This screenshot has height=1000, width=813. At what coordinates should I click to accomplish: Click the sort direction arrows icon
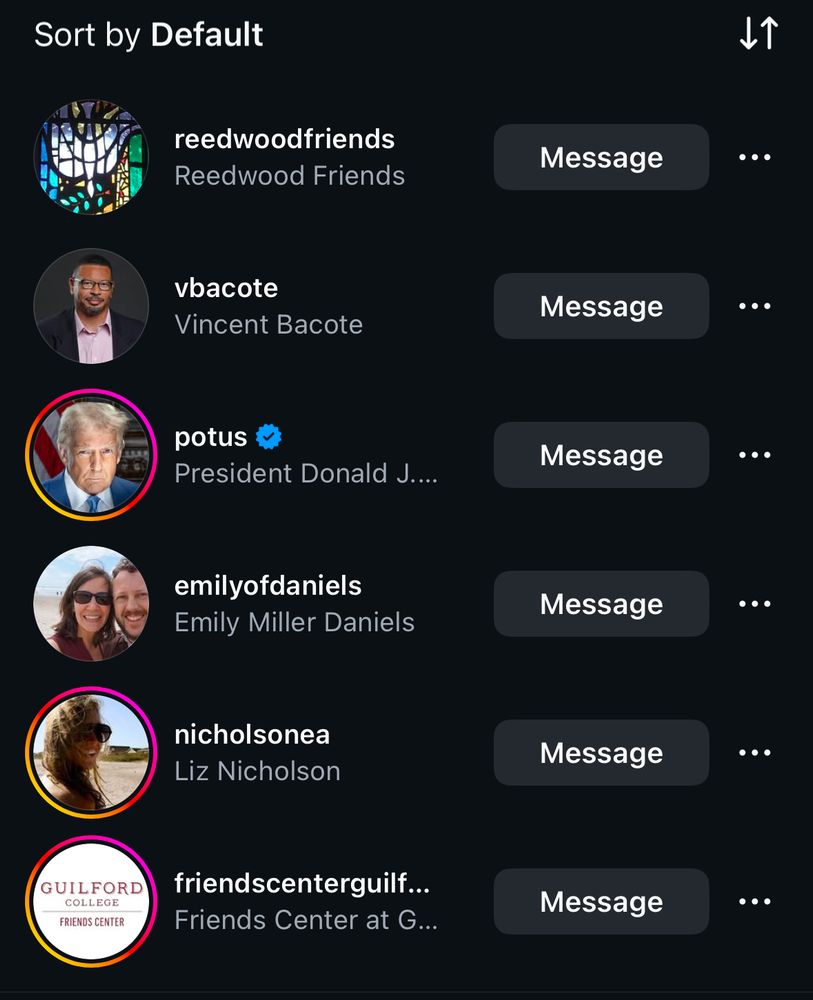(757, 33)
